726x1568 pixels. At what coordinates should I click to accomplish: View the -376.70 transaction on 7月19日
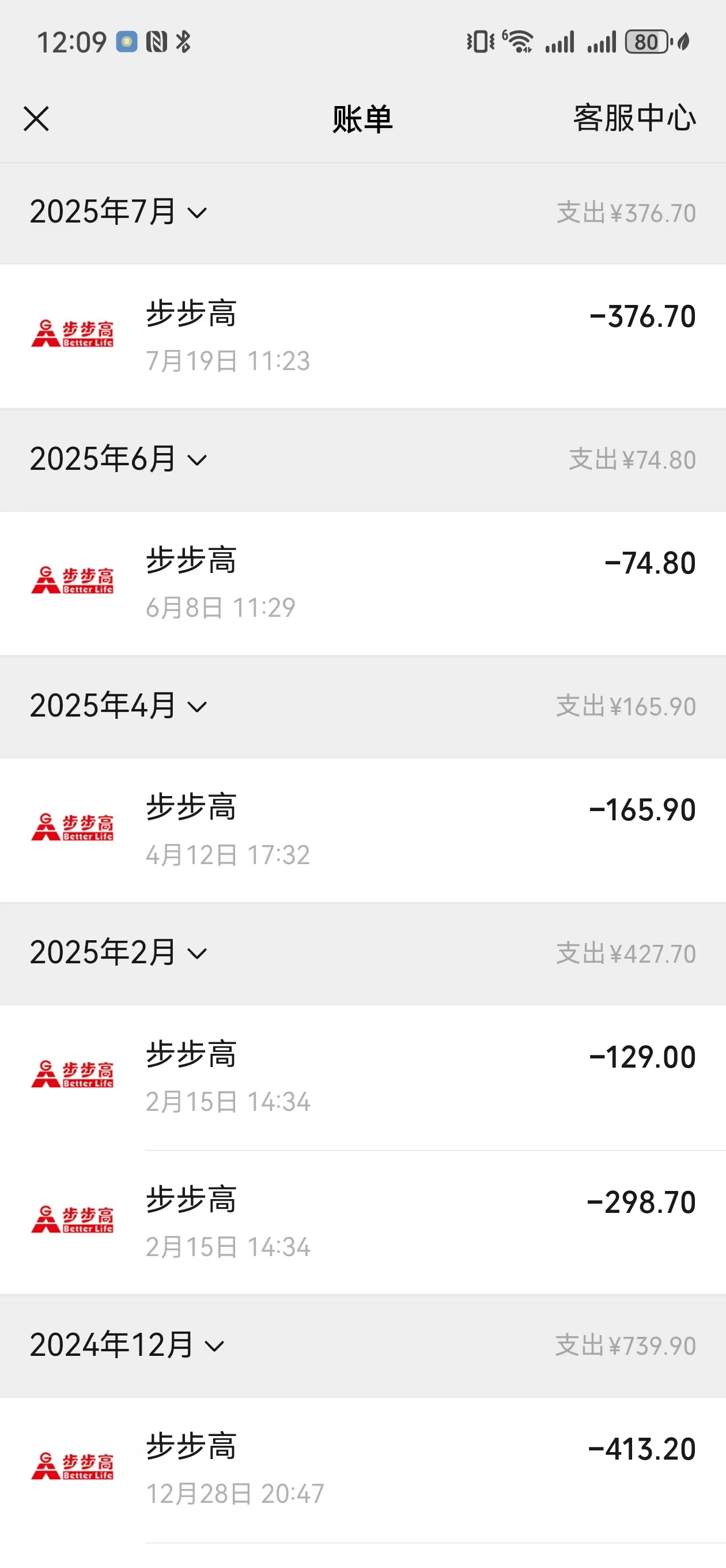click(x=362, y=336)
